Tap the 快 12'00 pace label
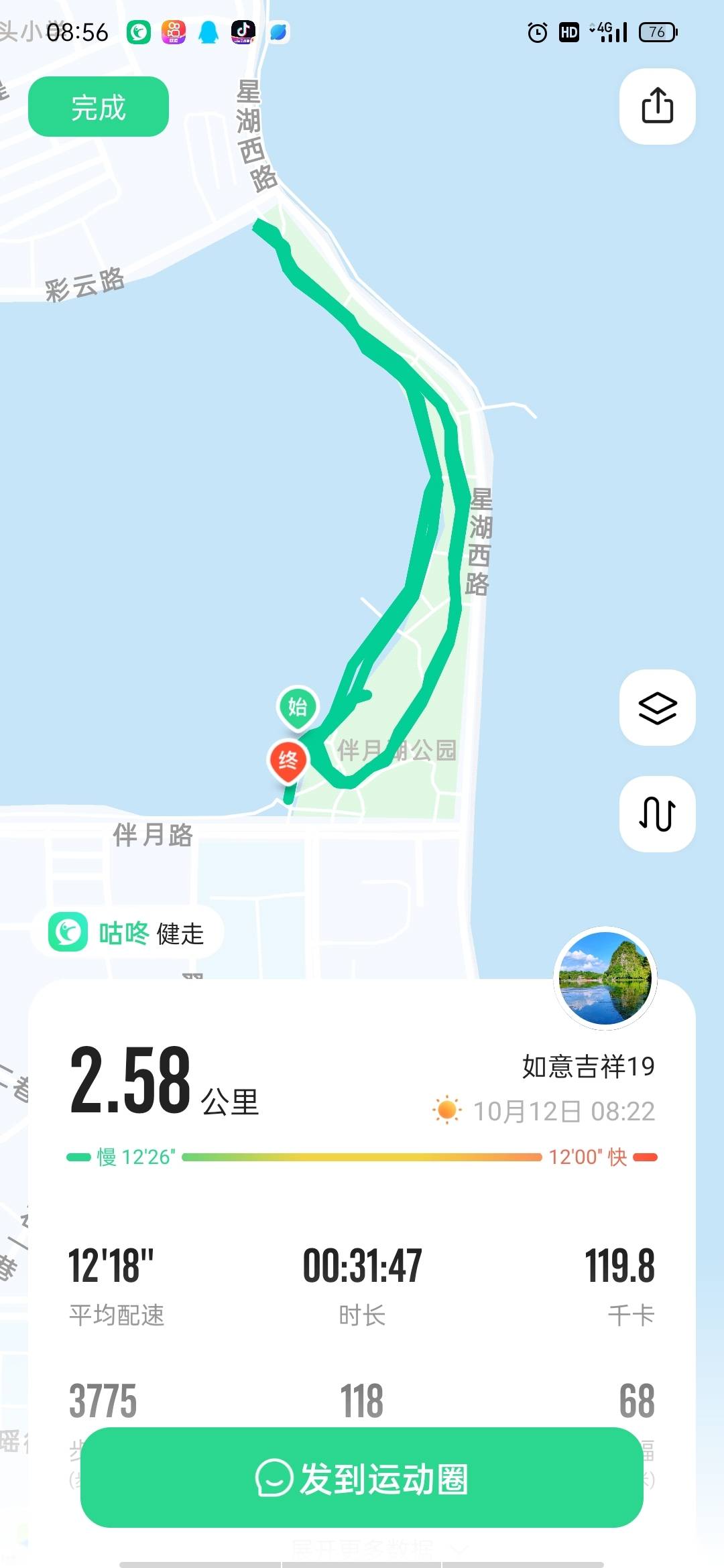The width and height of the screenshot is (724, 1568). [589, 1157]
